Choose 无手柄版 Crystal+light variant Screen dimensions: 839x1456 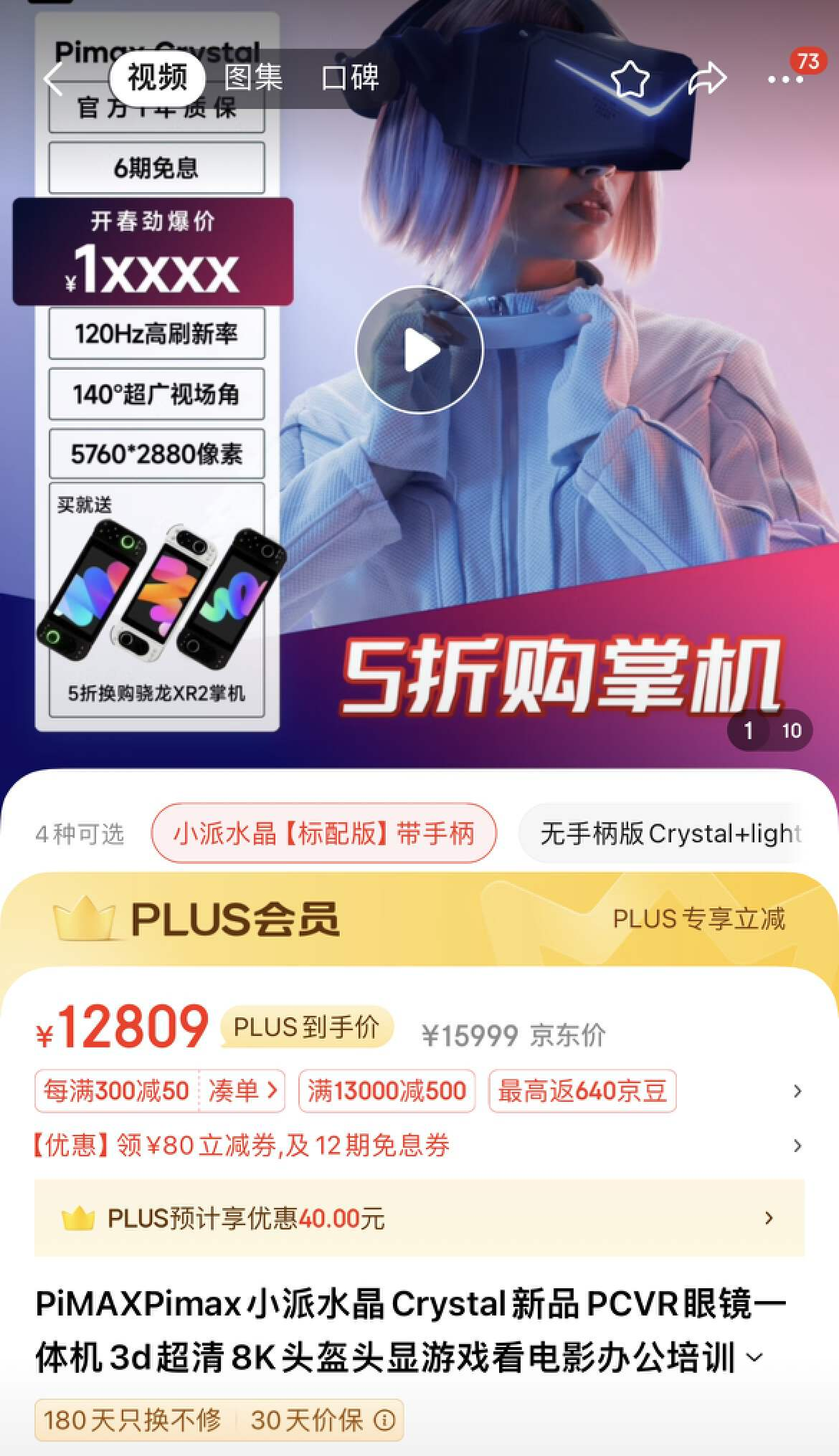click(x=670, y=833)
